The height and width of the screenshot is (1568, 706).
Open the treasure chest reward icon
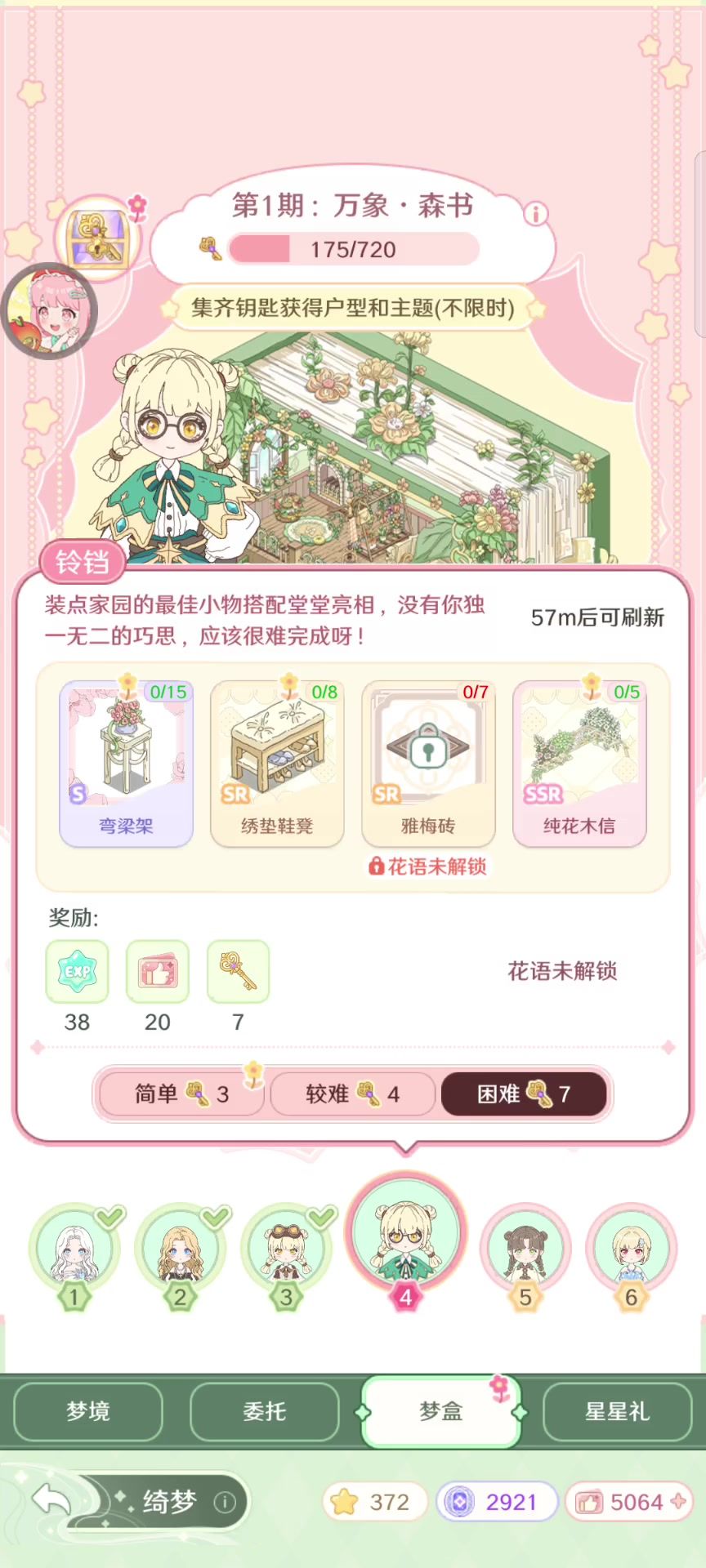(x=98, y=238)
